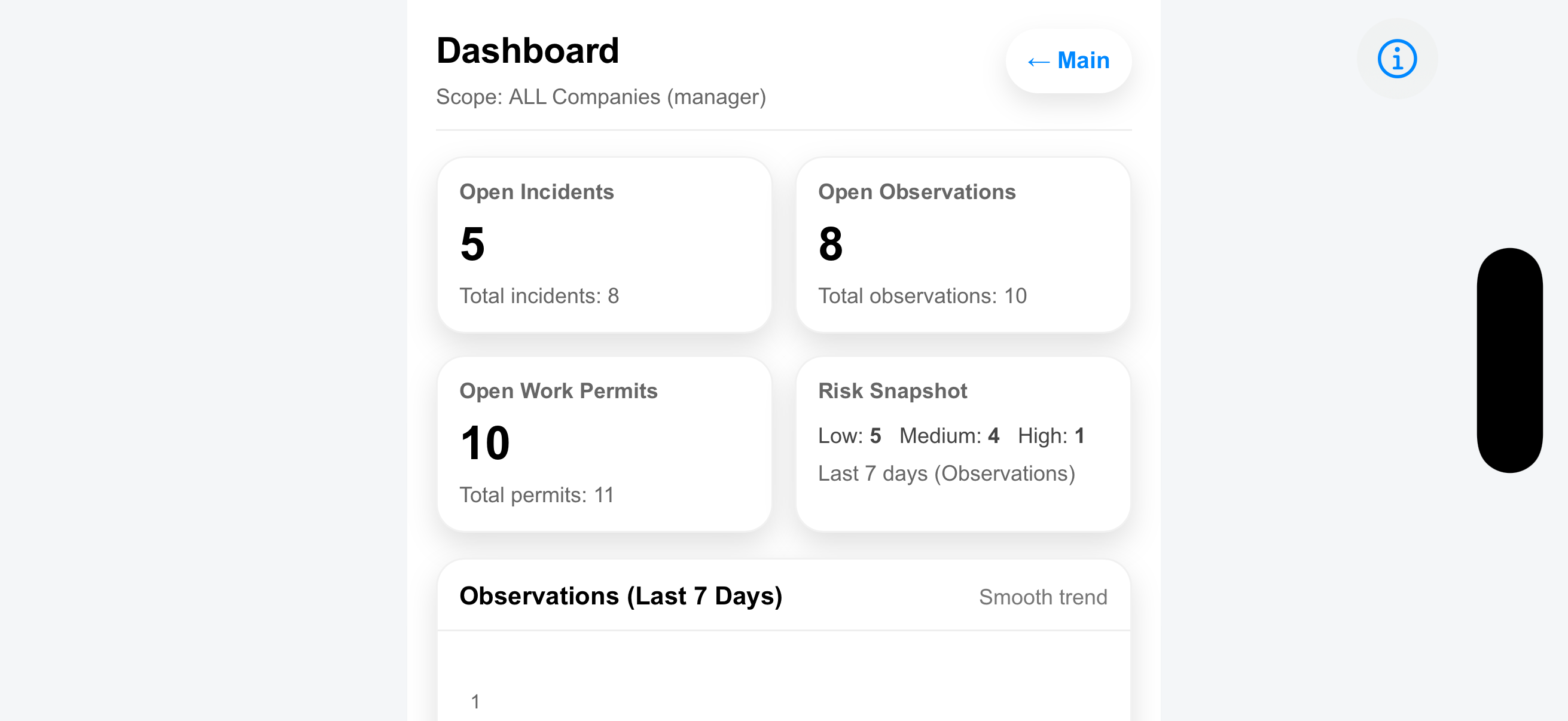Viewport: 1568px width, 721px height.
Task: Open the Open Incidents card
Action: tap(604, 245)
